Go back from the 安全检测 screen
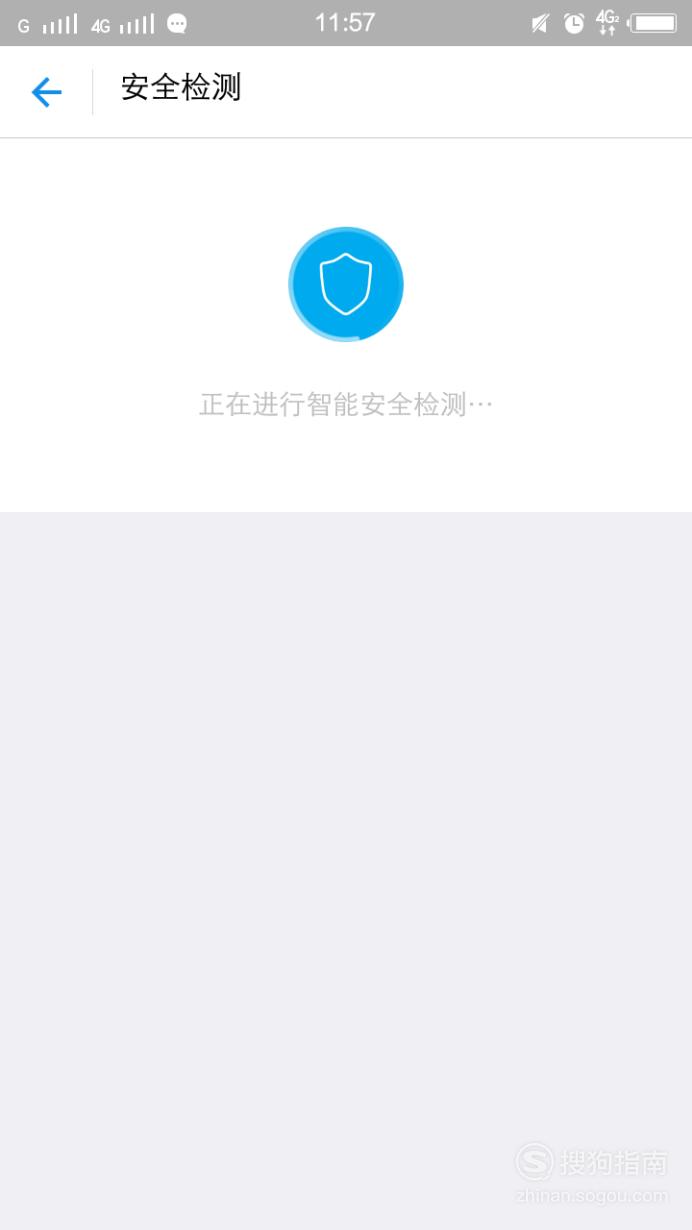Screen dimensions: 692x1230 (x=46, y=93)
